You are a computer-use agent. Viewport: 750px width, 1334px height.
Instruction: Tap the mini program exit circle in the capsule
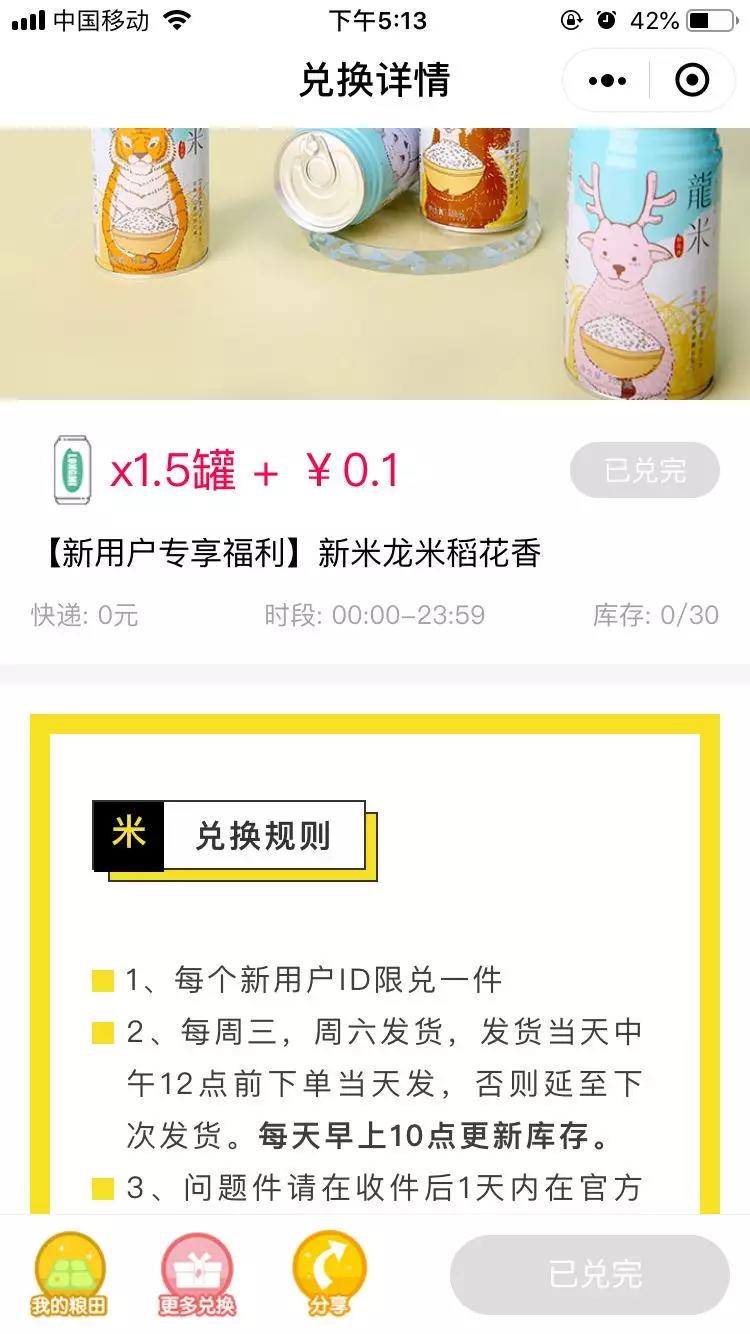691,80
